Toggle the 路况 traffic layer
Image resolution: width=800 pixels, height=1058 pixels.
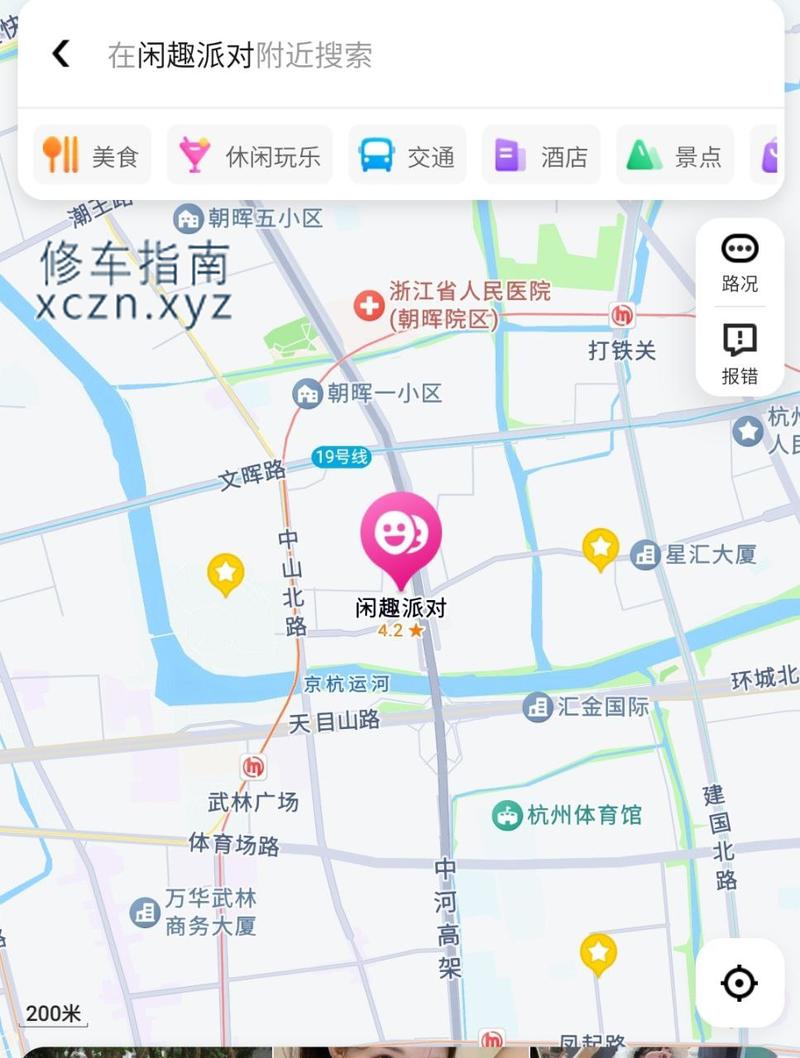coord(740,262)
